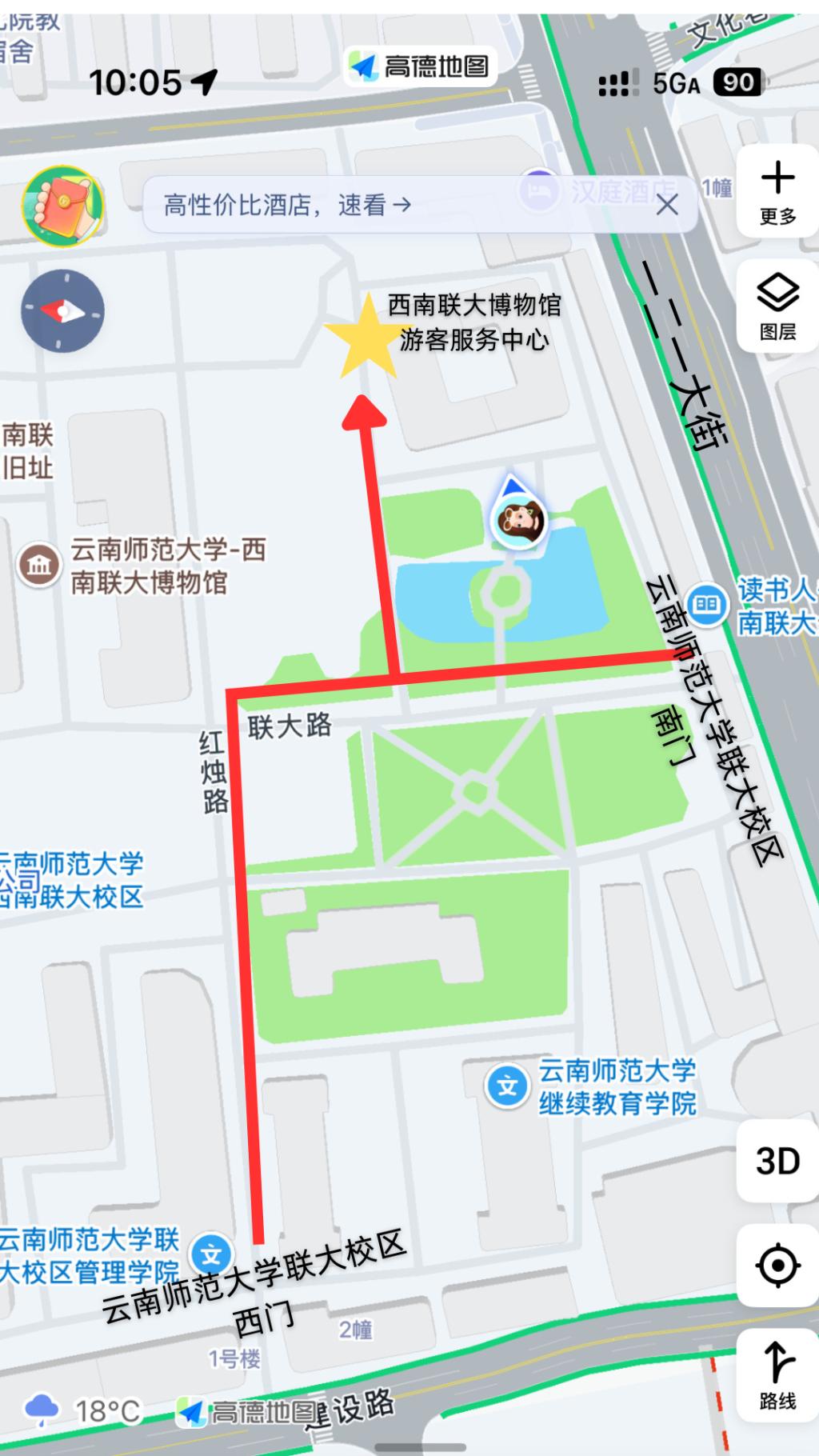Select the 云南师范大学-西南联大博物馆 place marker

click(39, 565)
